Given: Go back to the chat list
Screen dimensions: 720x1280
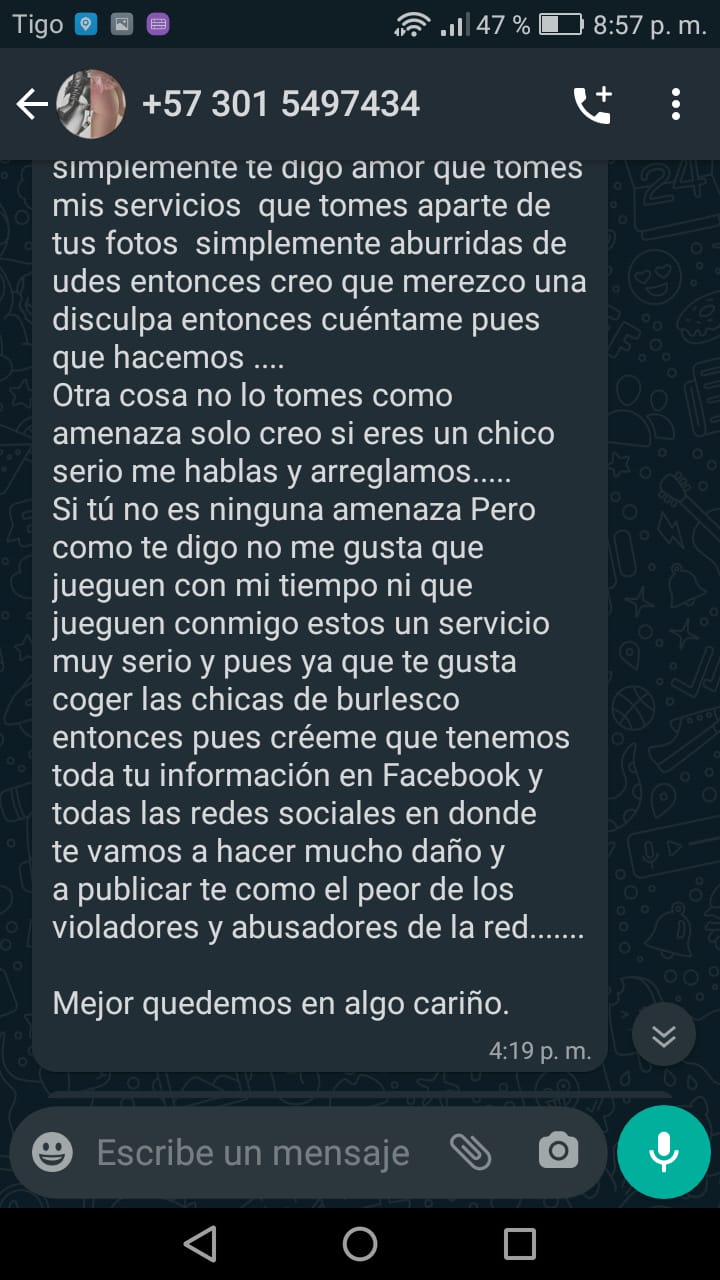Looking at the screenshot, I should pos(32,104).
